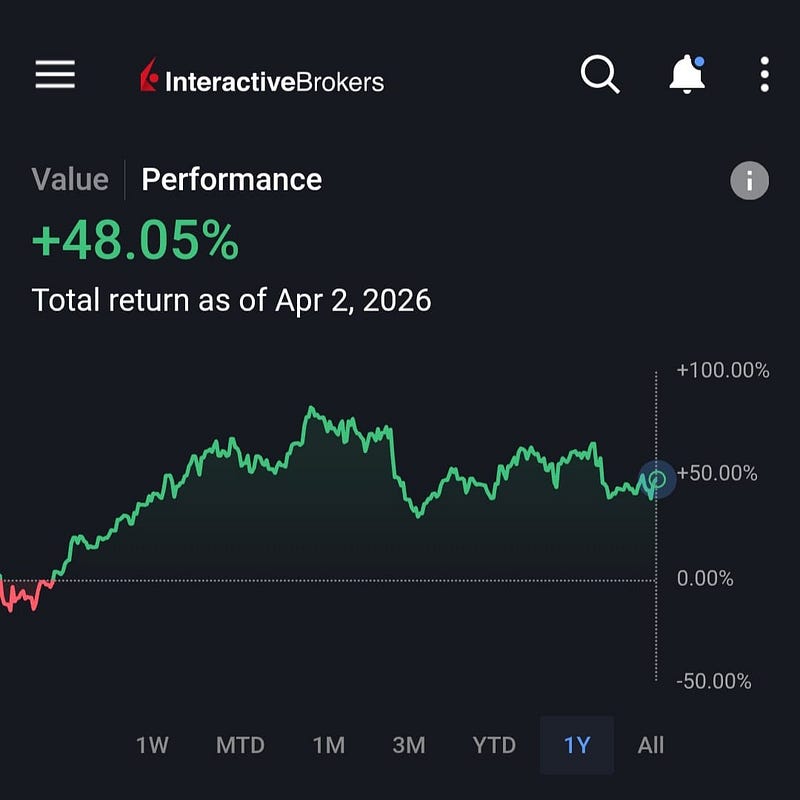
Task: Switch to YTD range
Action: pos(494,745)
